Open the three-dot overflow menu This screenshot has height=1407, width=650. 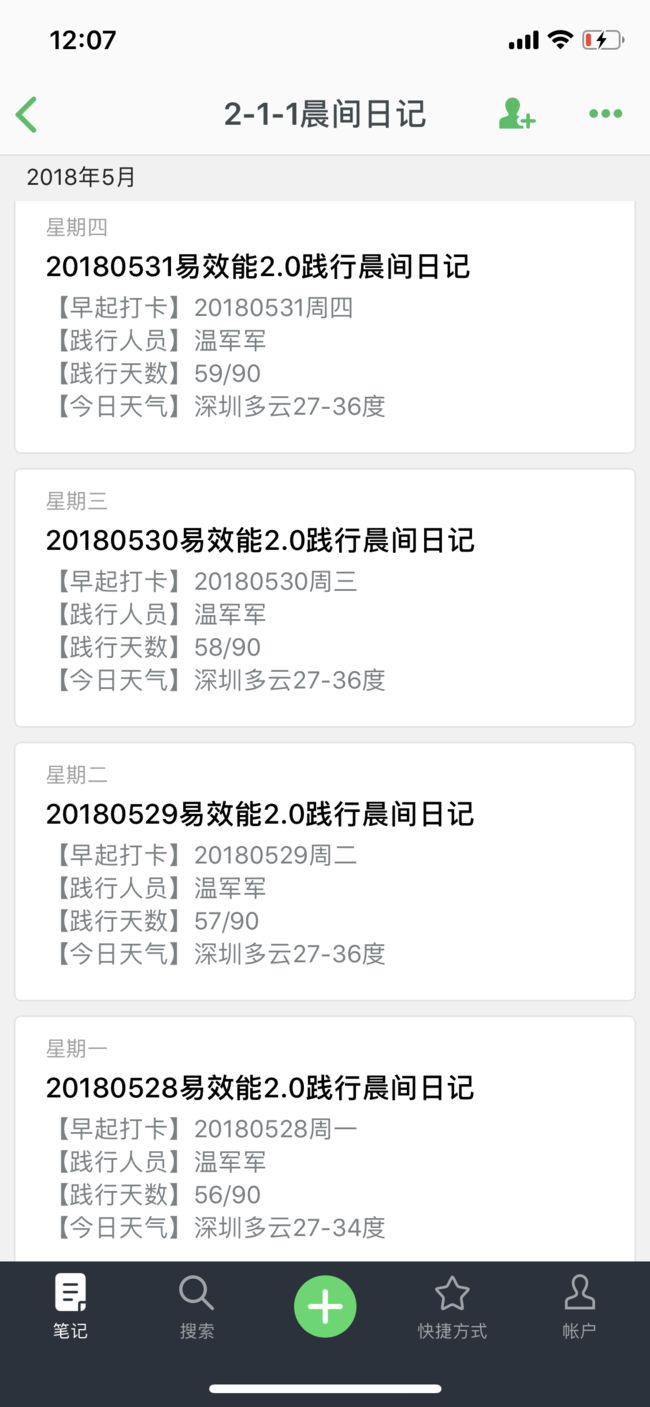pos(605,114)
